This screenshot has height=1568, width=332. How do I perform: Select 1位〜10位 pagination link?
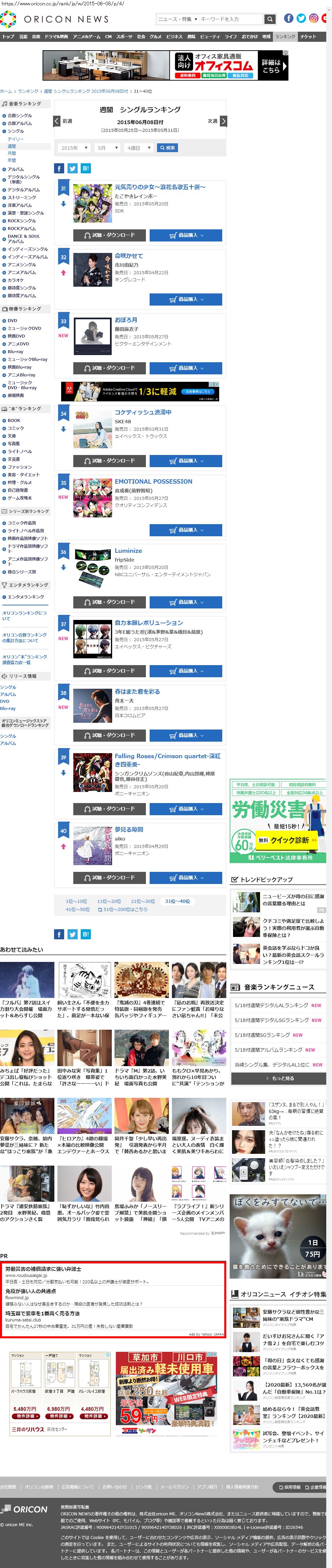tap(76, 901)
